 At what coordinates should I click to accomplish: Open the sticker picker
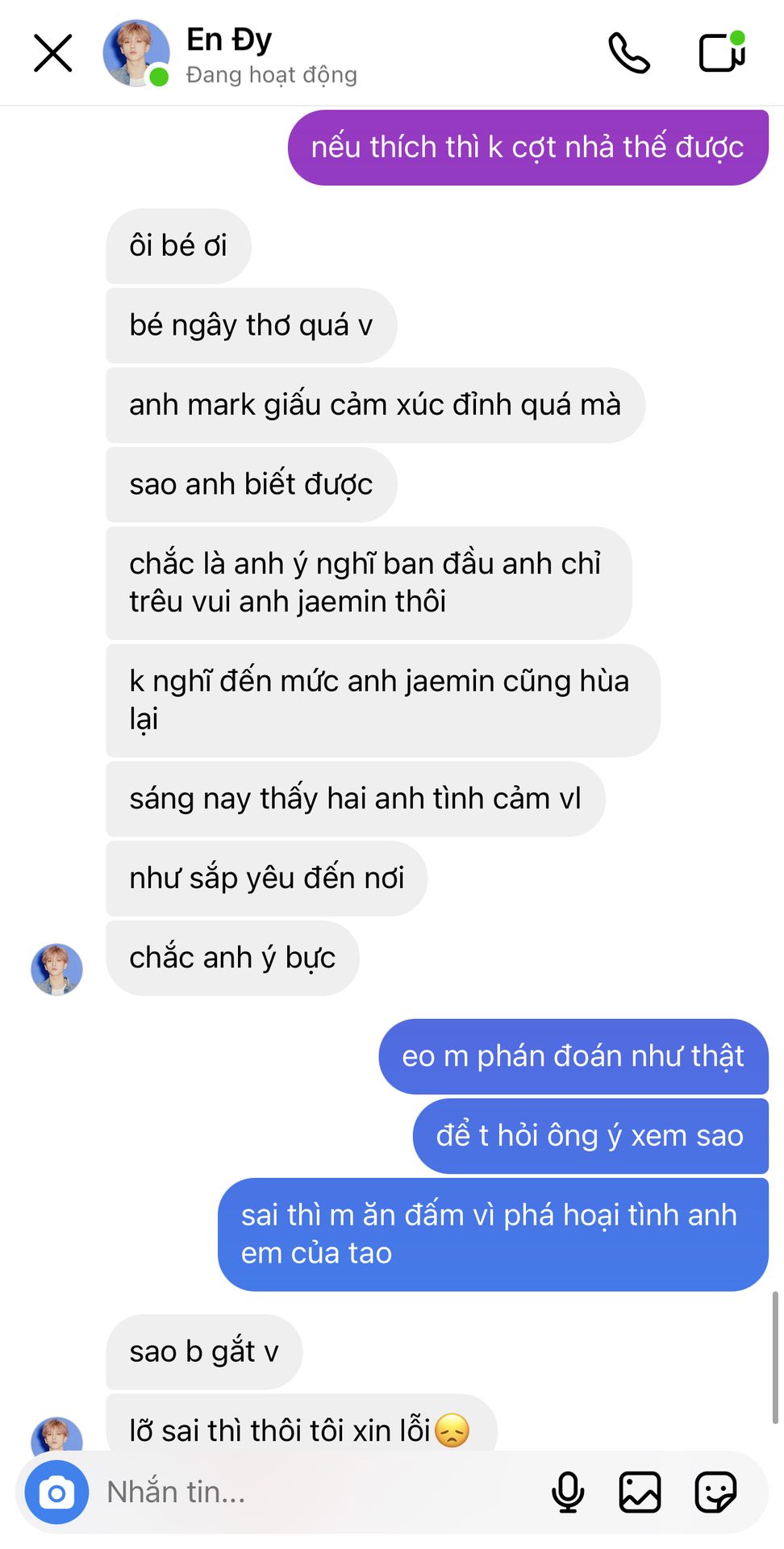(x=715, y=1492)
